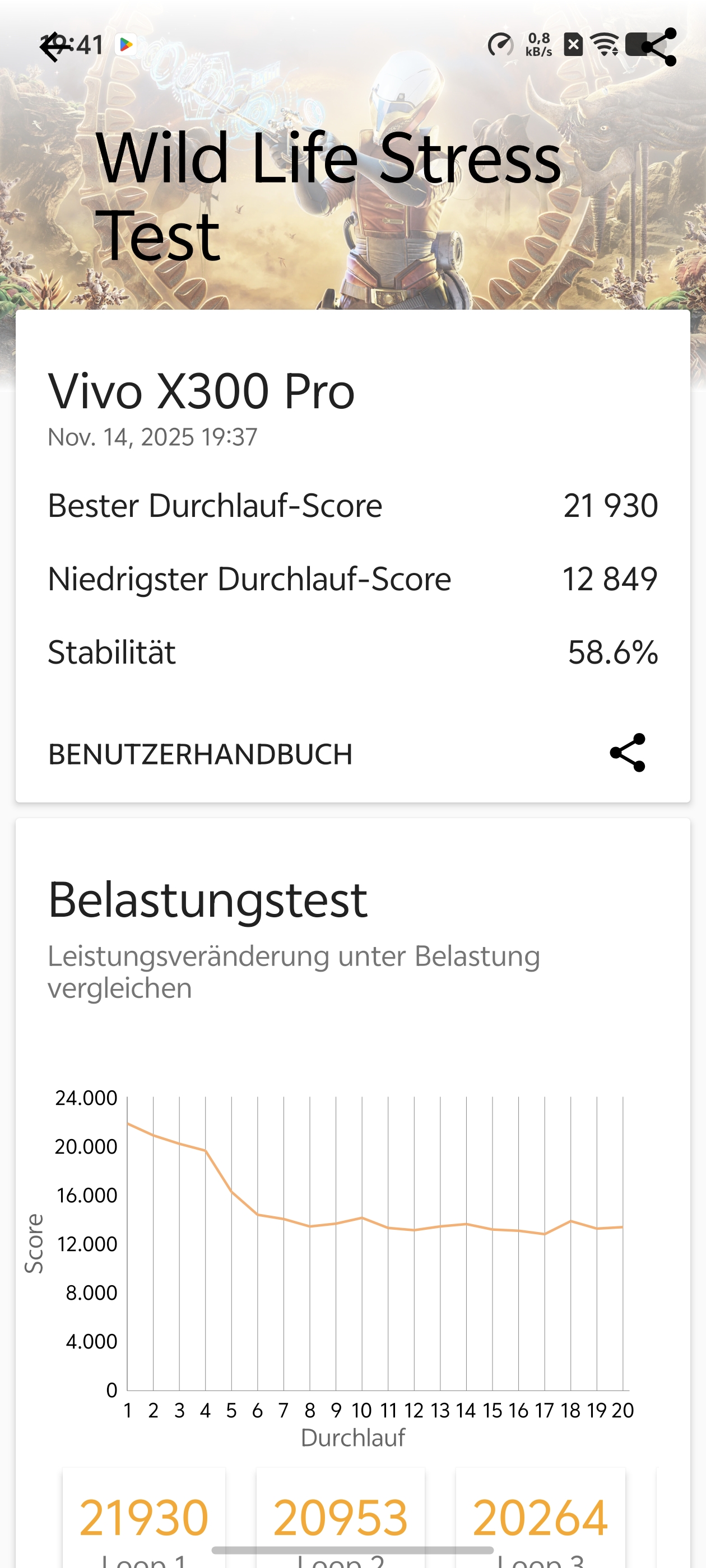Select the Loop 3 score card 20264
This screenshot has height=1568, width=706.
(540, 1519)
